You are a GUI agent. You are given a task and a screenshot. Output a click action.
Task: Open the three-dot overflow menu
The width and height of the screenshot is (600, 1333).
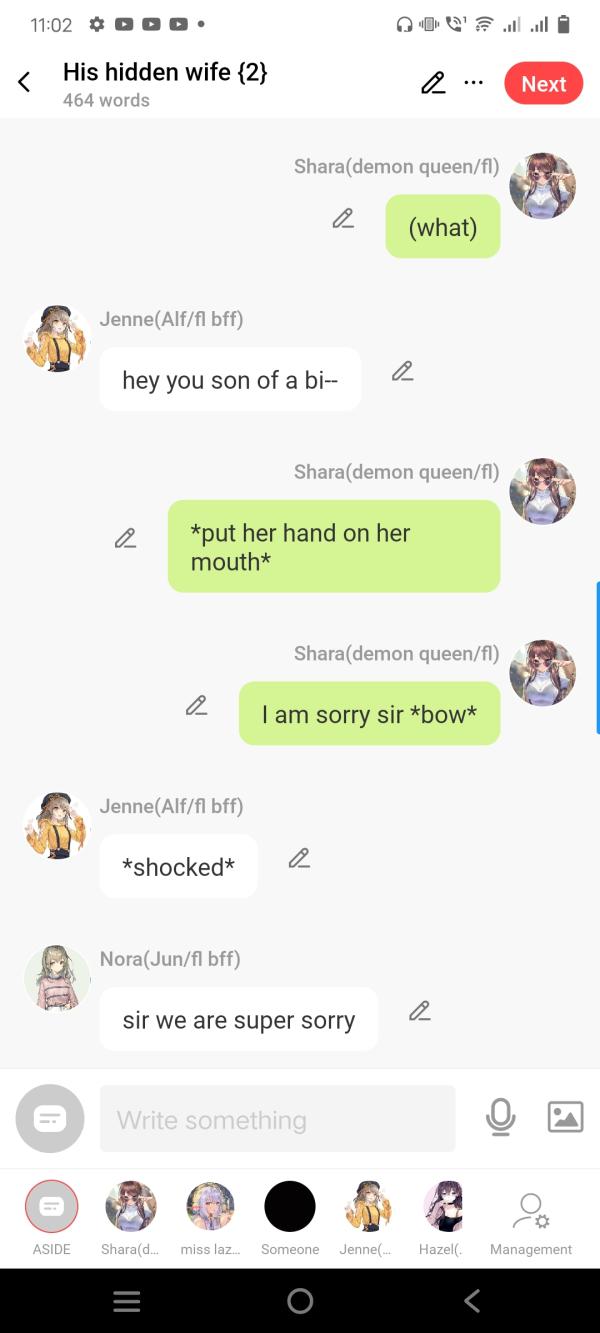474,83
